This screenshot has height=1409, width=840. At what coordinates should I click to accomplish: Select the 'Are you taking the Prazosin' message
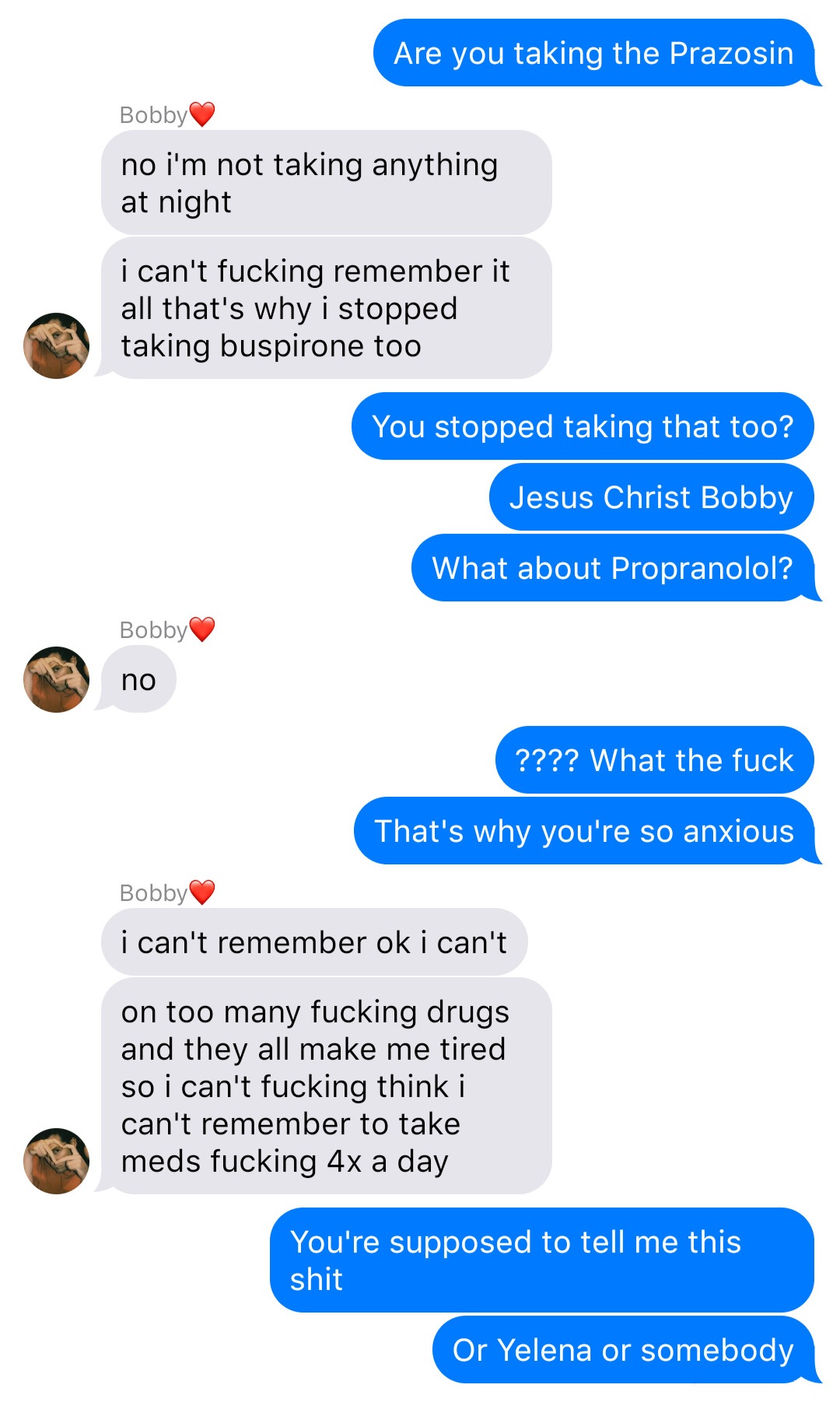click(593, 54)
